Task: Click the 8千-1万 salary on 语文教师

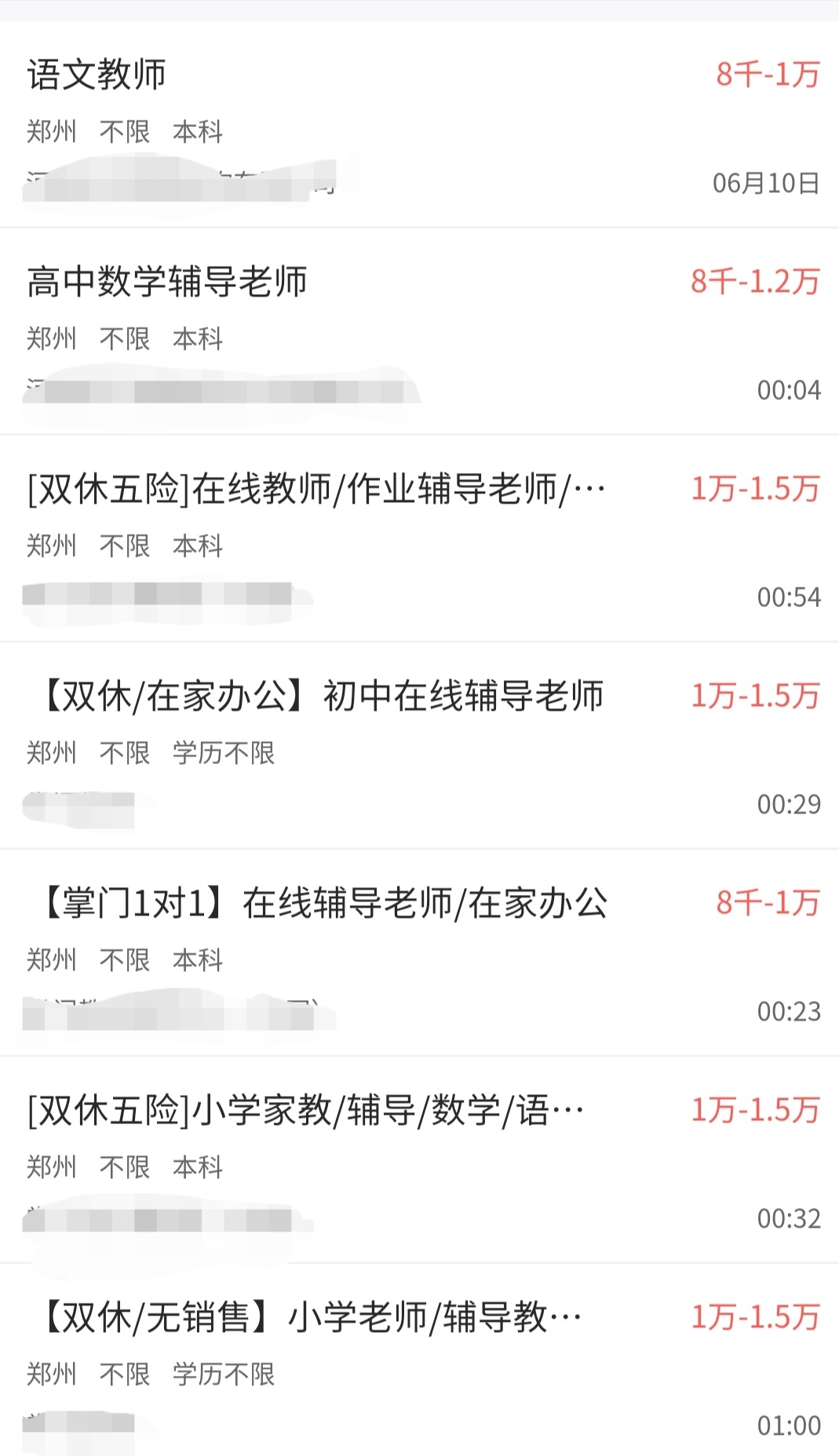Action: (x=768, y=75)
